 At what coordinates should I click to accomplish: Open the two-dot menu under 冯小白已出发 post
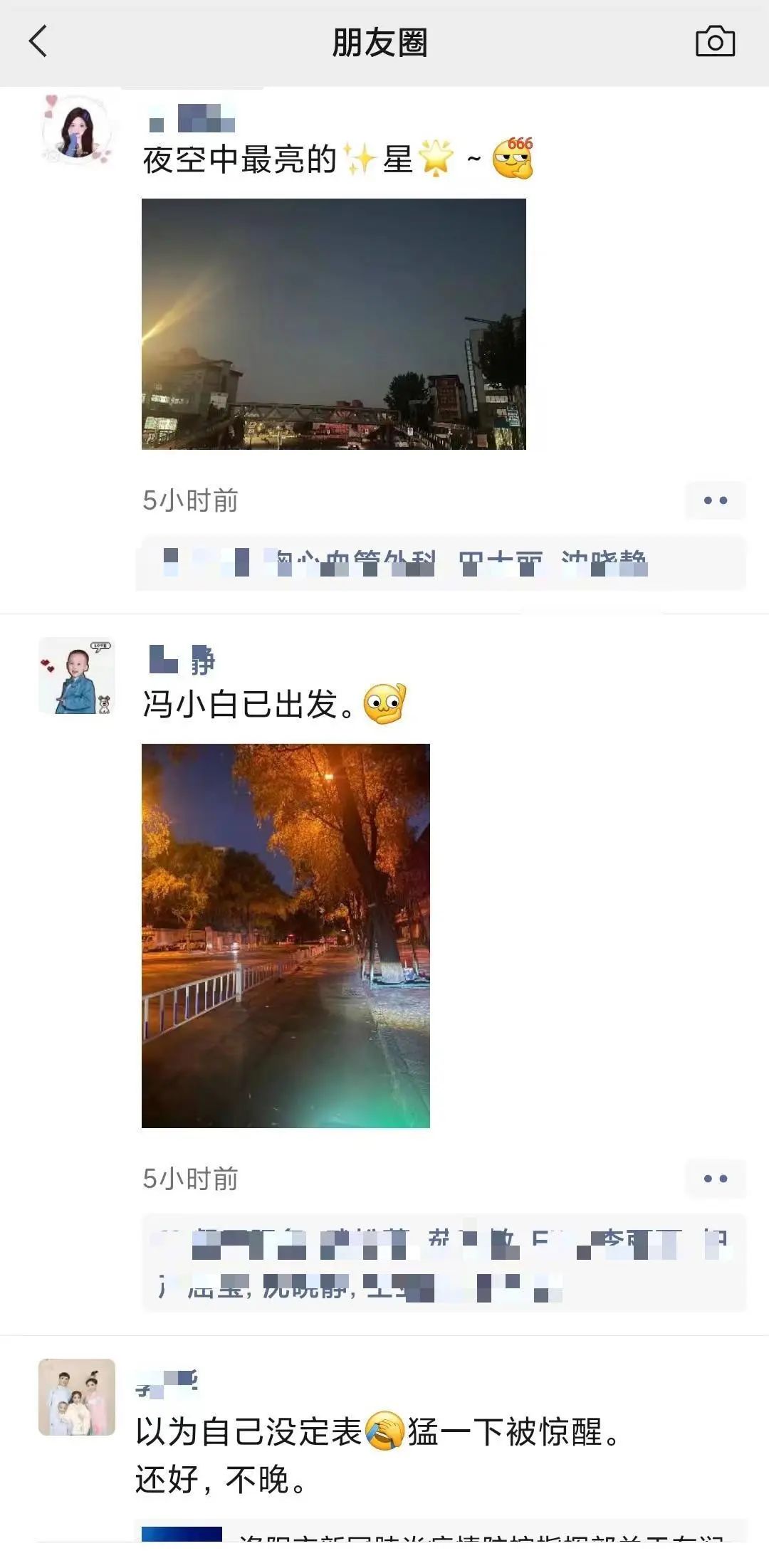(x=715, y=1179)
